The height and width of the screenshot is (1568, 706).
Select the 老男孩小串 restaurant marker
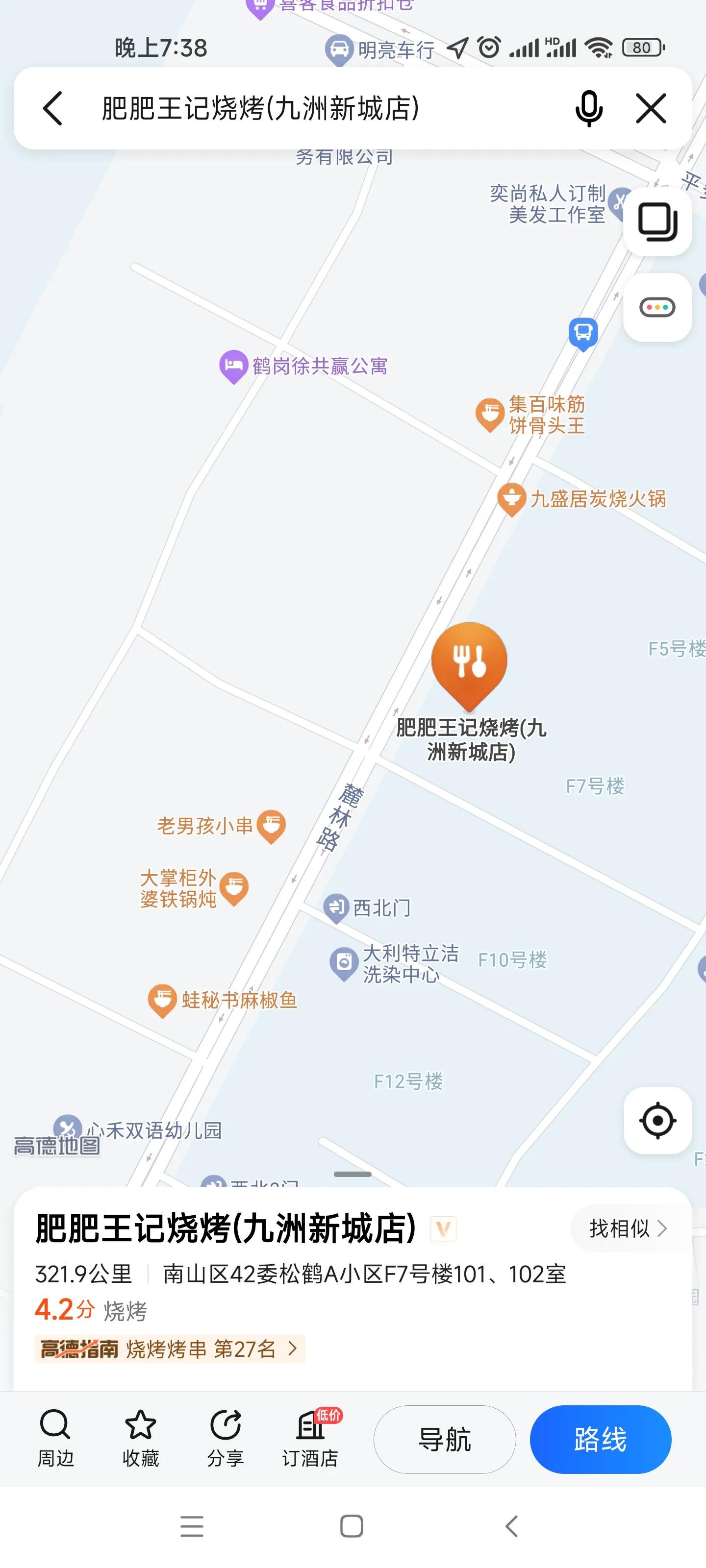click(x=271, y=826)
